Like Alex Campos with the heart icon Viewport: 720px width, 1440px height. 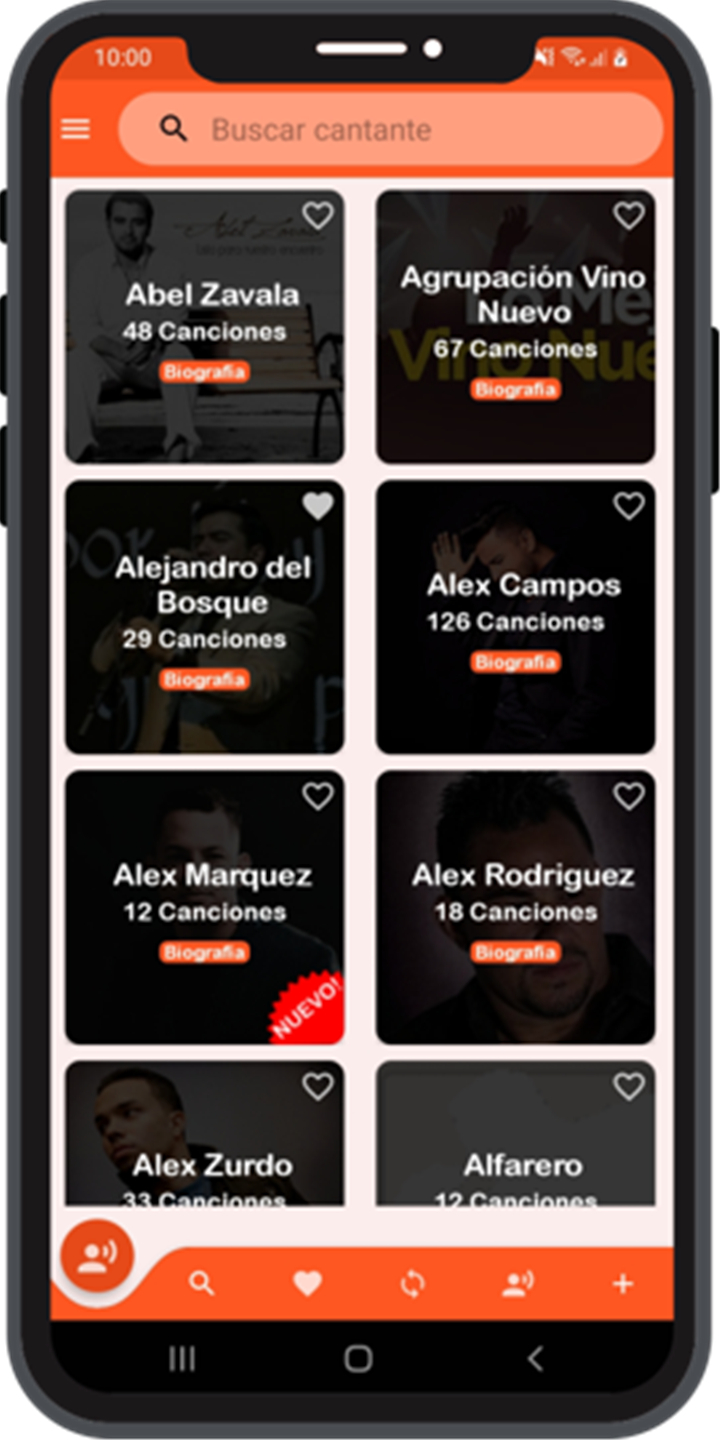click(x=629, y=506)
